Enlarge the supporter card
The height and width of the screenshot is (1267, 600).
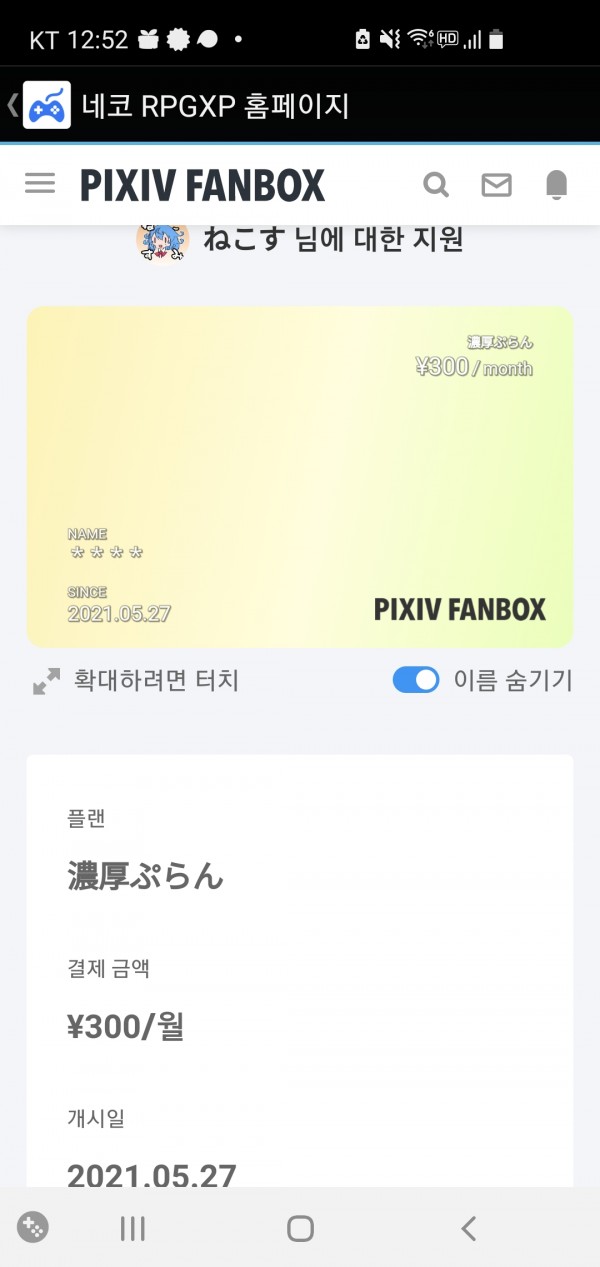coord(300,477)
